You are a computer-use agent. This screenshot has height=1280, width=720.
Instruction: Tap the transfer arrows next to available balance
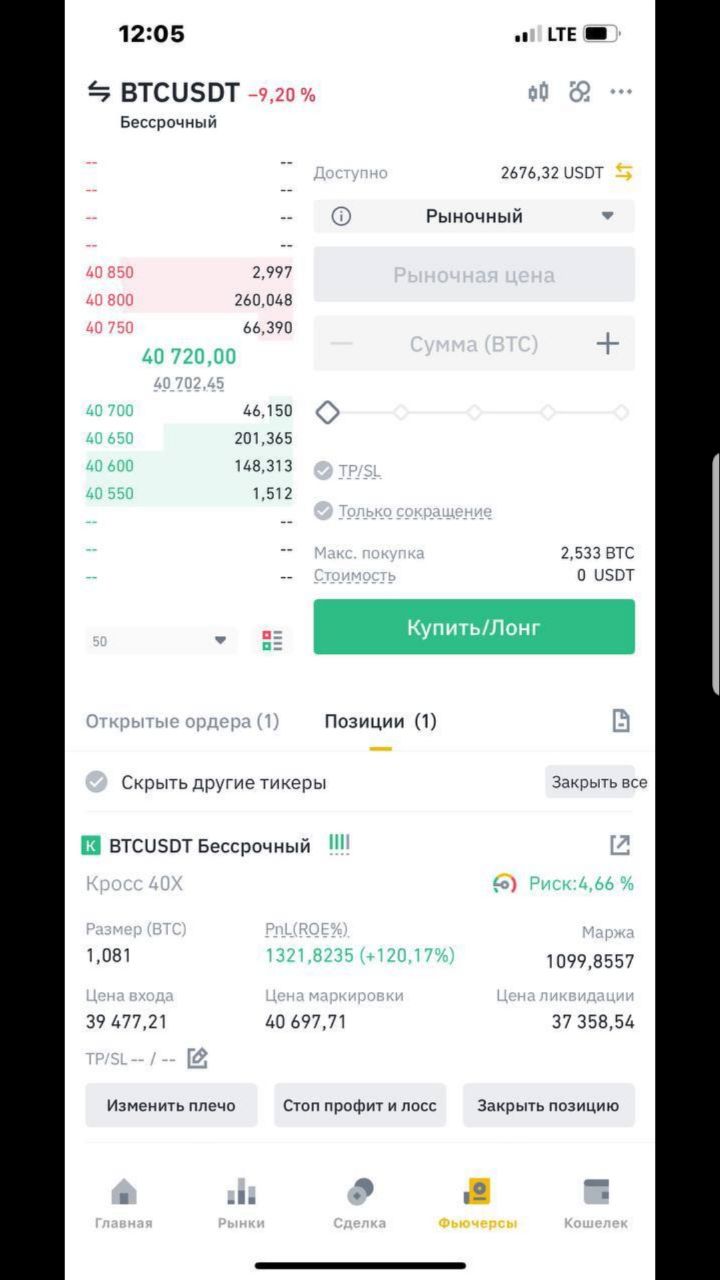tap(624, 172)
